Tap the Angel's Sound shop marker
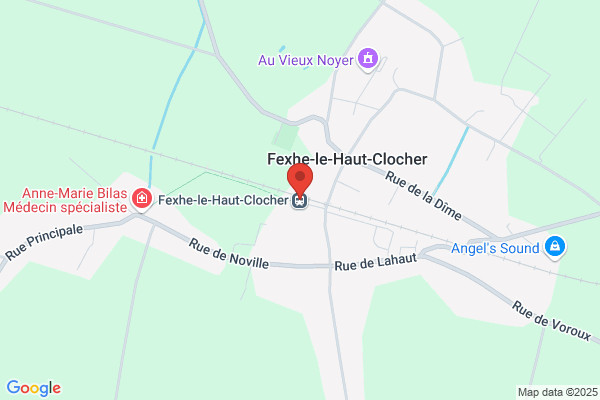The image size is (600, 400). (555, 247)
